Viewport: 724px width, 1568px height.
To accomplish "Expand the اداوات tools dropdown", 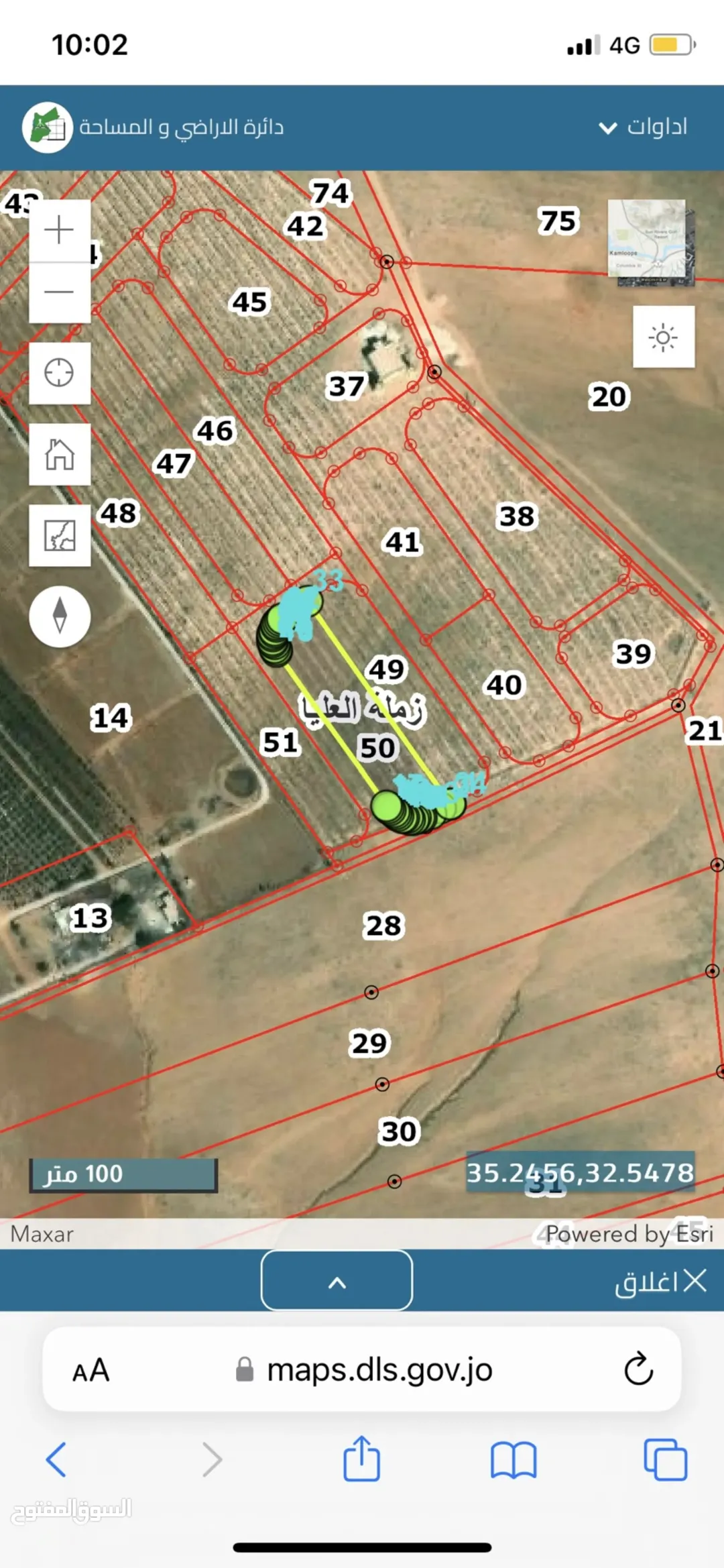I will [643, 127].
